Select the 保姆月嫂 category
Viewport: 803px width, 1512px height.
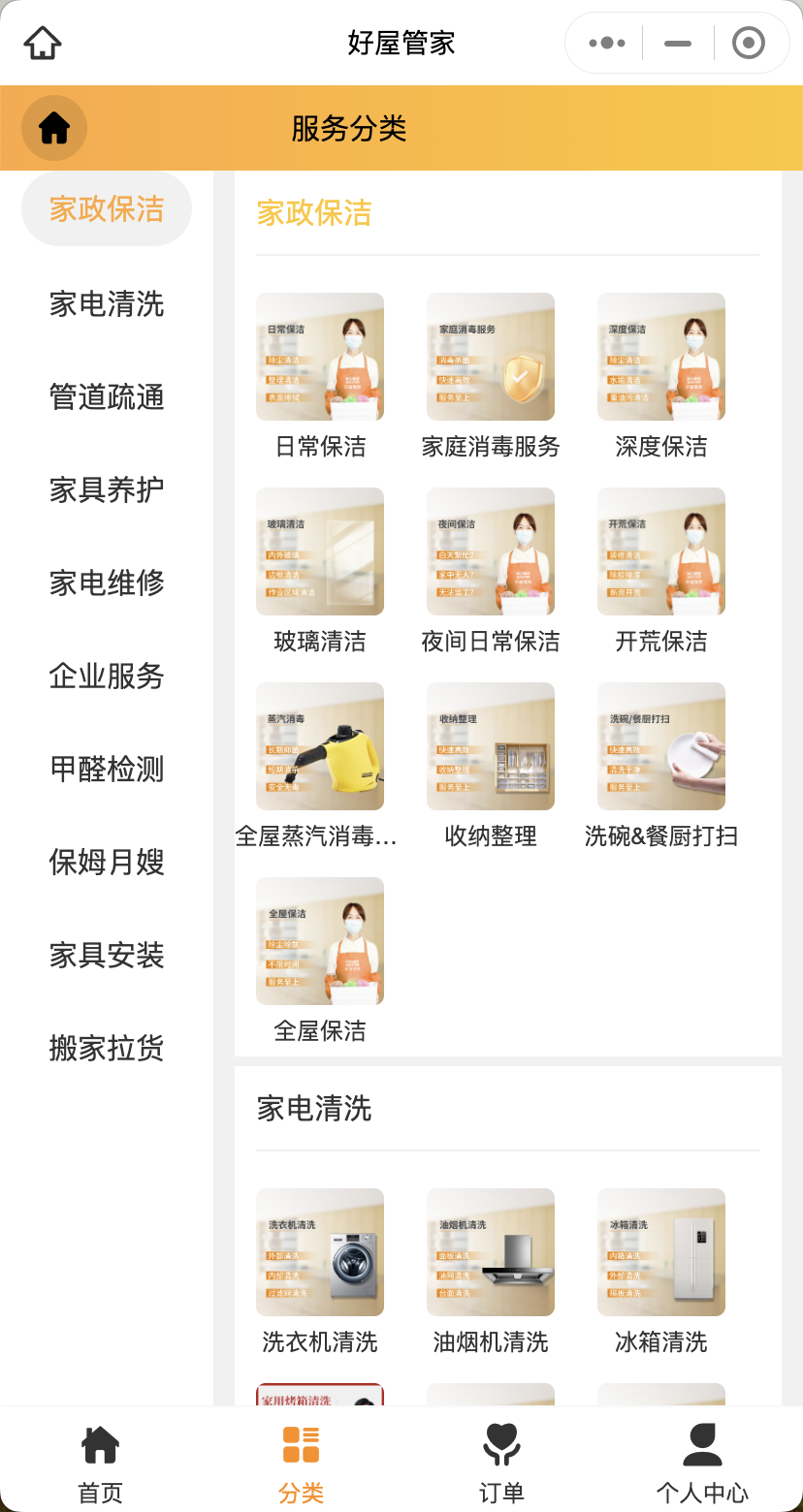click(x=107, y=862)
